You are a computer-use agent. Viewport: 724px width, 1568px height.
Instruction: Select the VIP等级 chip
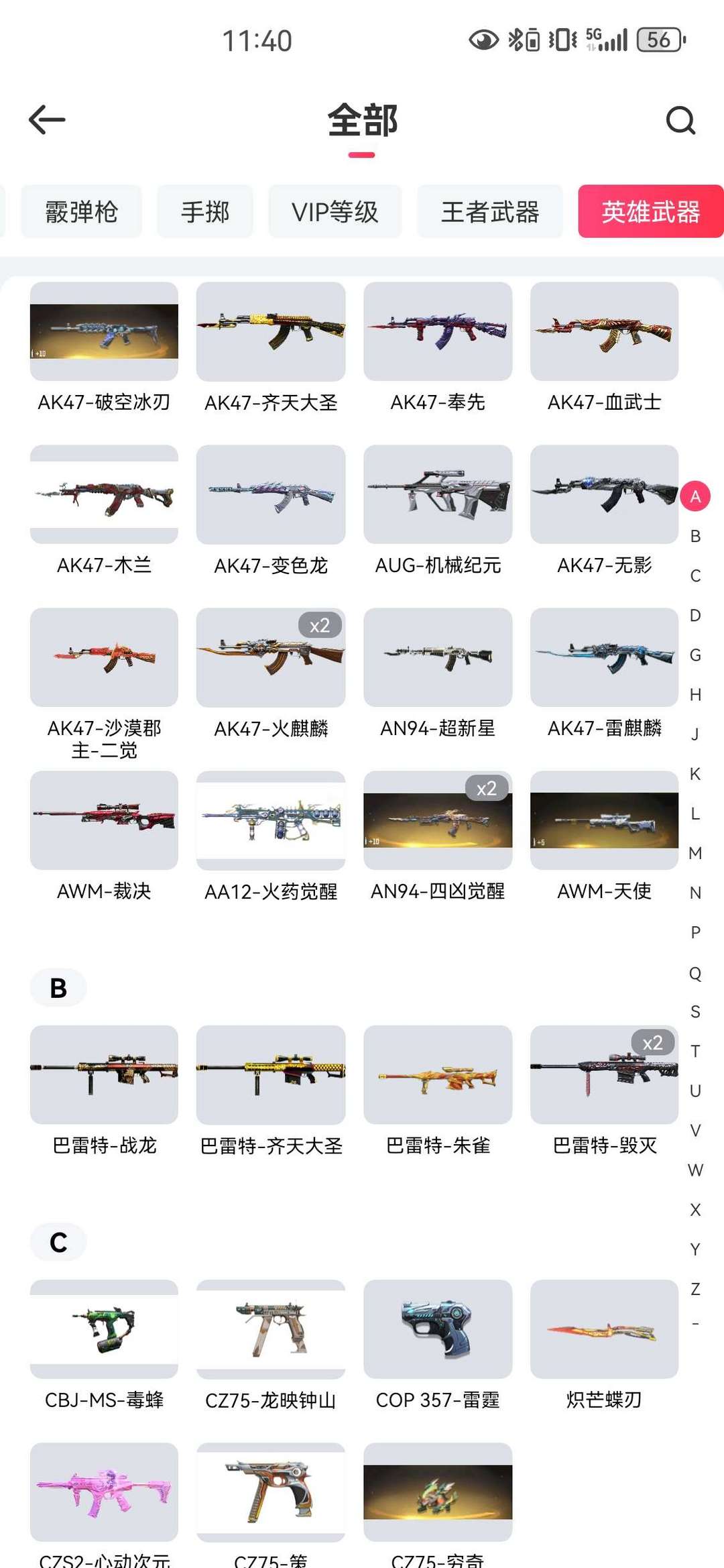[335, 212]
